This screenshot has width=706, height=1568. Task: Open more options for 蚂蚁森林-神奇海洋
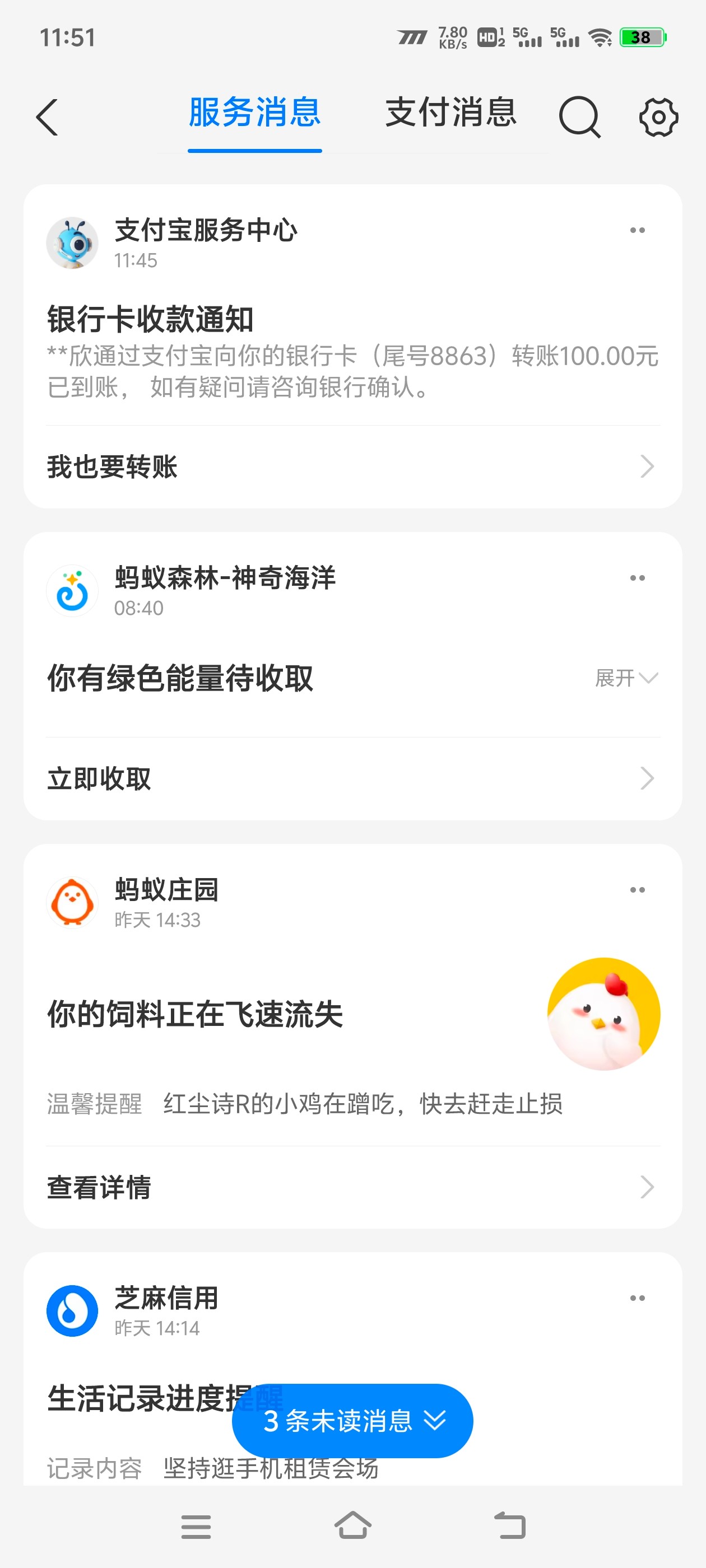coord(637,578)
